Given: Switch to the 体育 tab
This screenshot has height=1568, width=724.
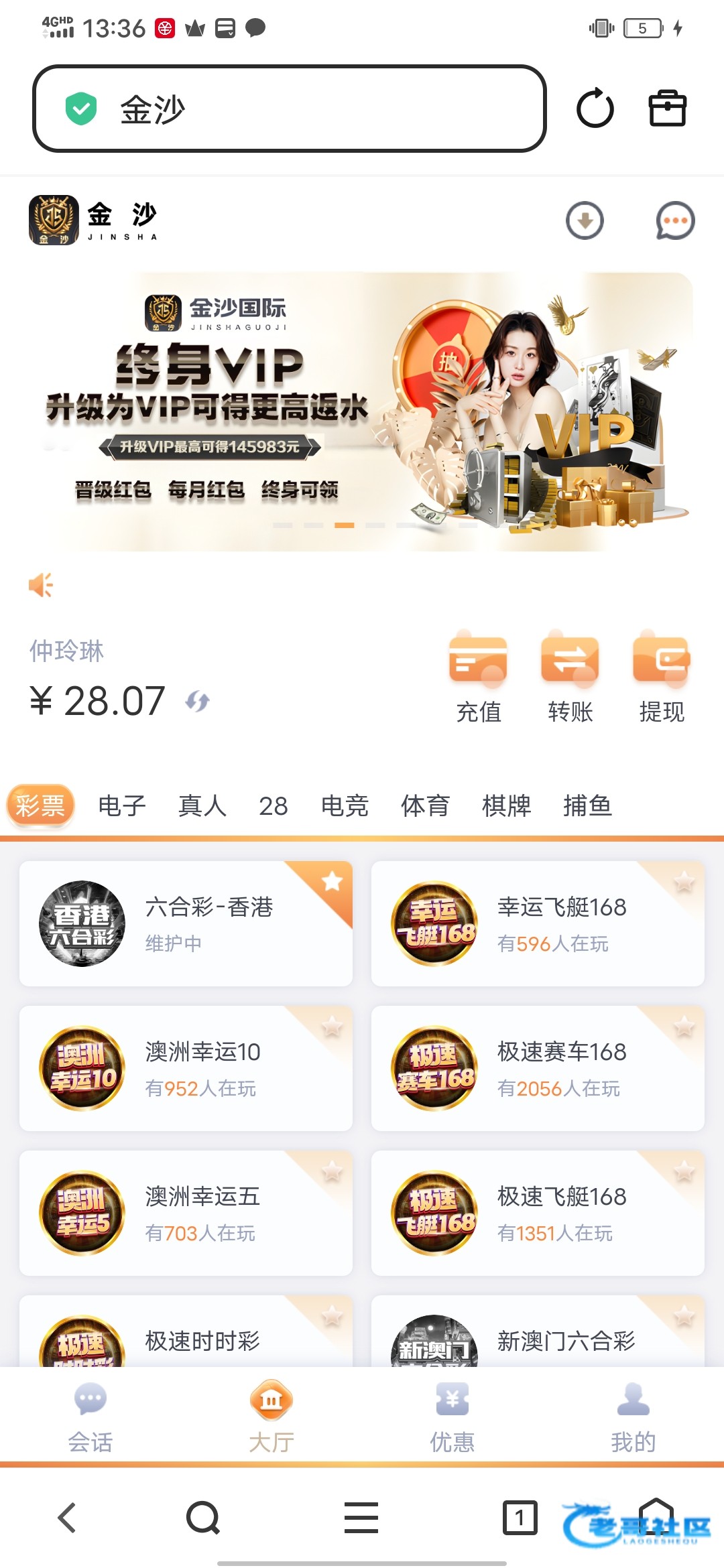Looking at the screenshot, I should pyautogui.click(x=425, y=805).
